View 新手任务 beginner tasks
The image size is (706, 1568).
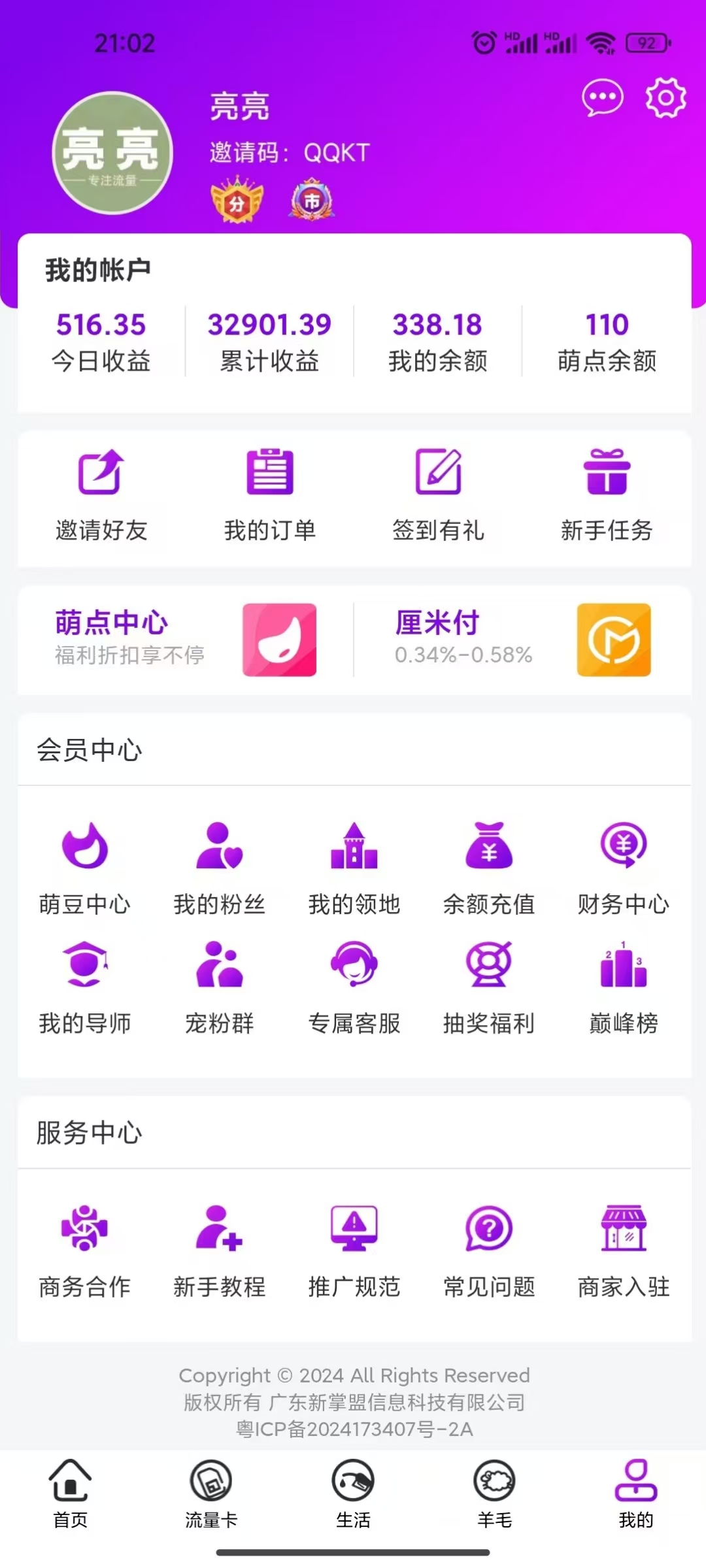(x=607, y=495)
